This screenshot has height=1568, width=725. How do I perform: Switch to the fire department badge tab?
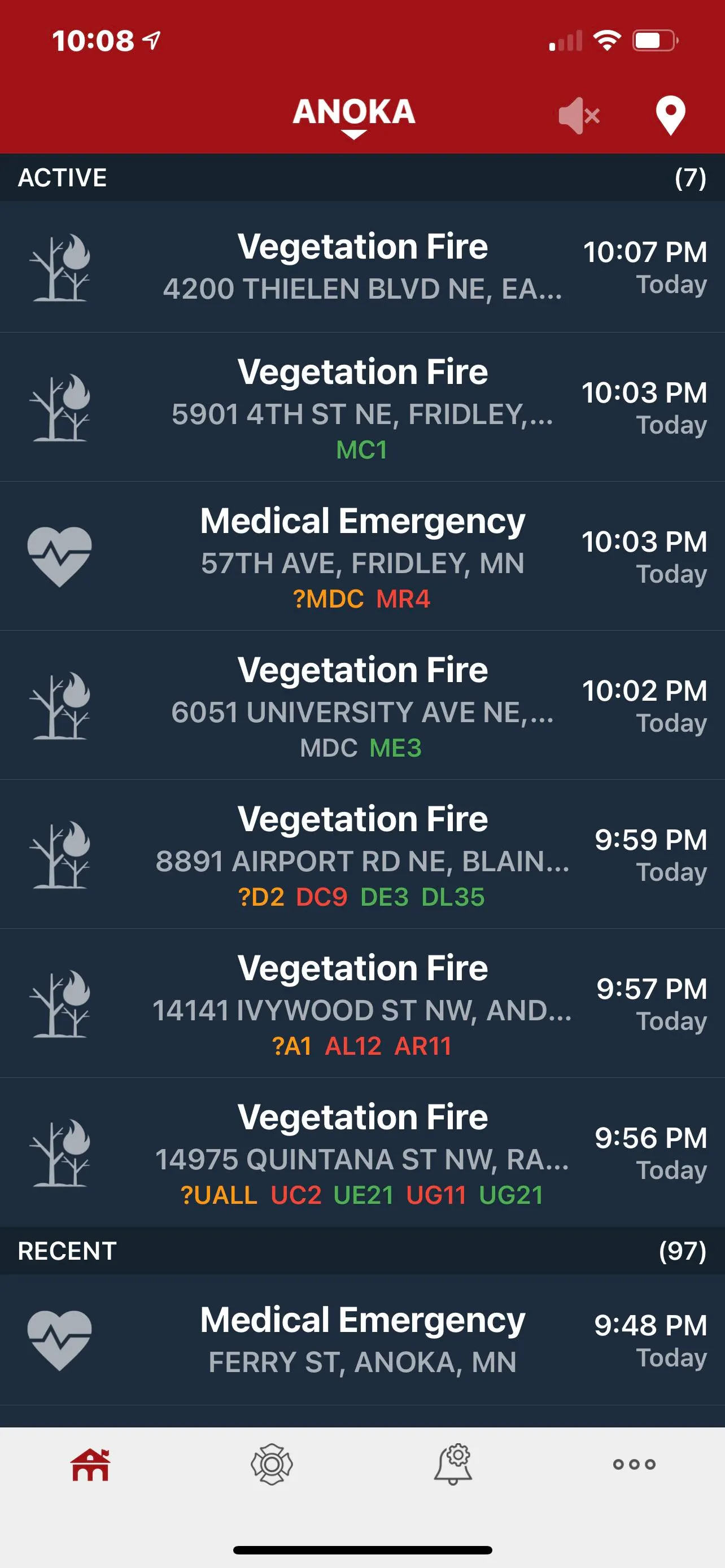click(272, 1465)
